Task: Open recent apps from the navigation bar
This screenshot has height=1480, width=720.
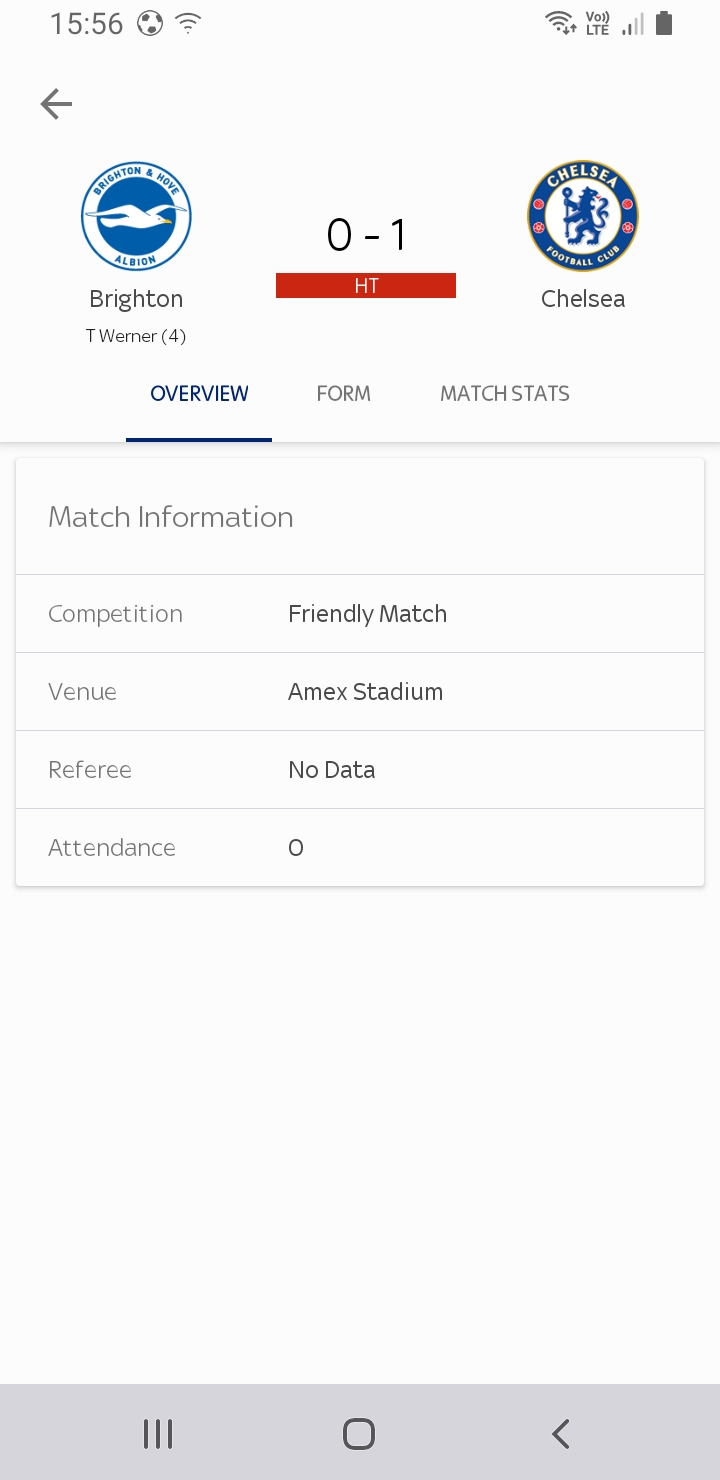Action: point(158,1434)
